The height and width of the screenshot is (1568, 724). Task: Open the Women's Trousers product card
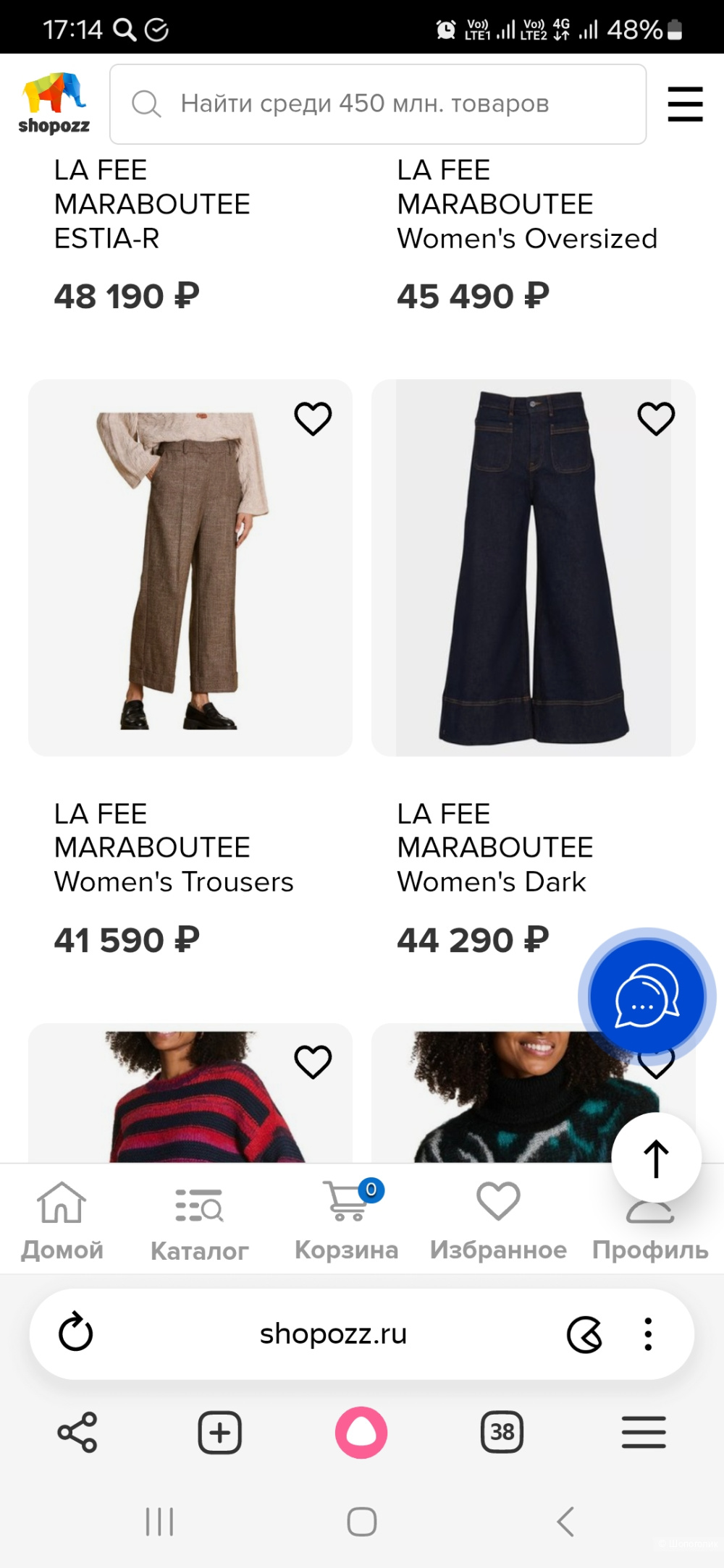[x=190, y=568]
